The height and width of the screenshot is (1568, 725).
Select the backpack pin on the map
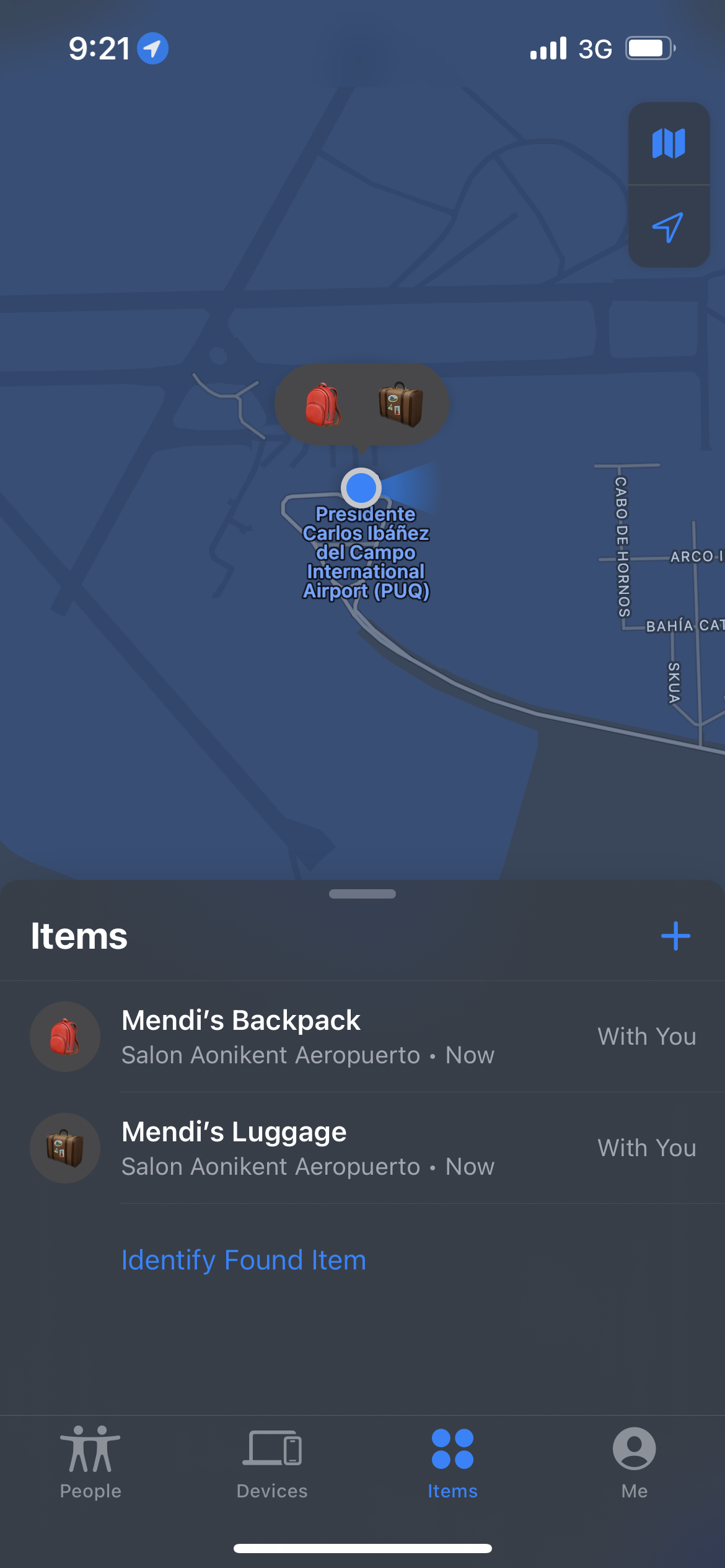tap(323, 405)
